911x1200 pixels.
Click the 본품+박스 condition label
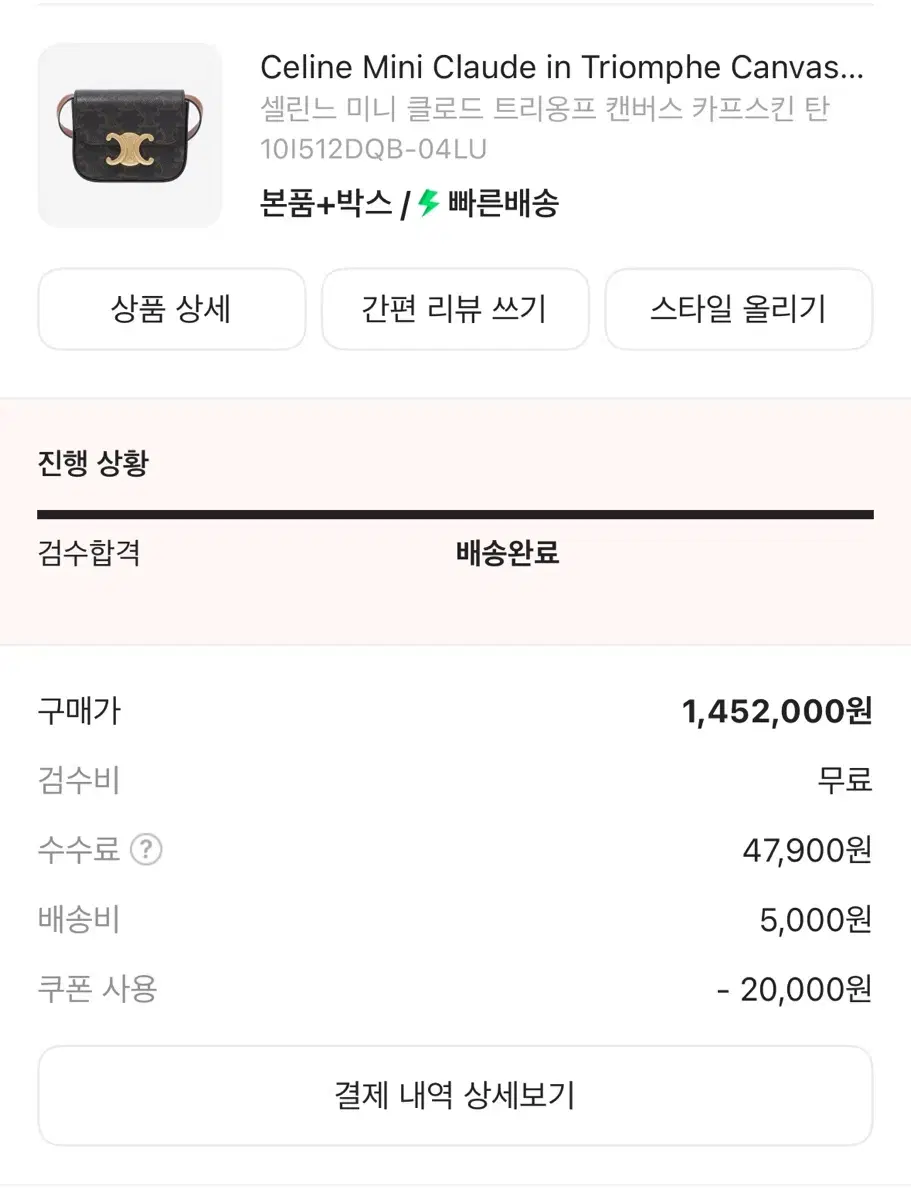(x=322, y=202)
